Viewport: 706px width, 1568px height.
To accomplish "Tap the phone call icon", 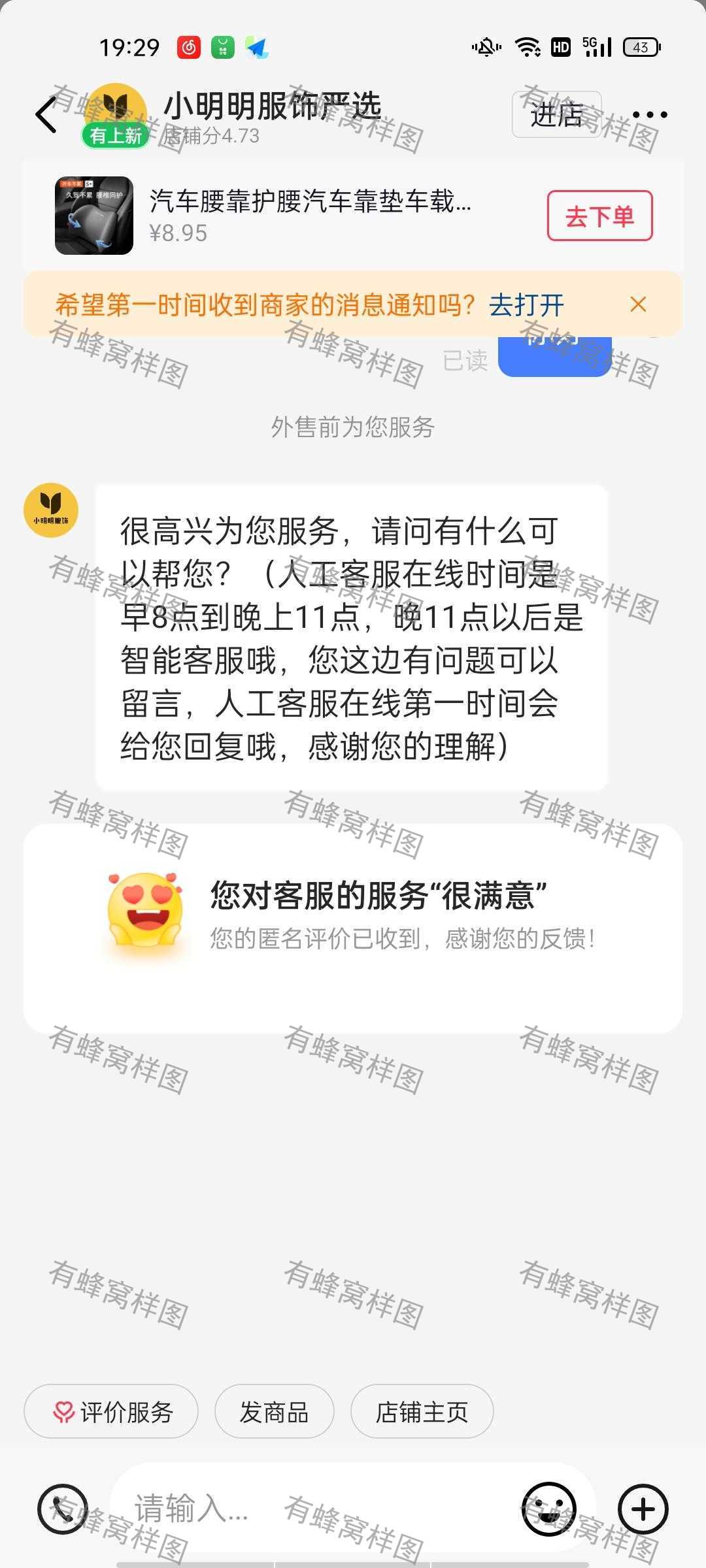I will tap(63, 1509).
